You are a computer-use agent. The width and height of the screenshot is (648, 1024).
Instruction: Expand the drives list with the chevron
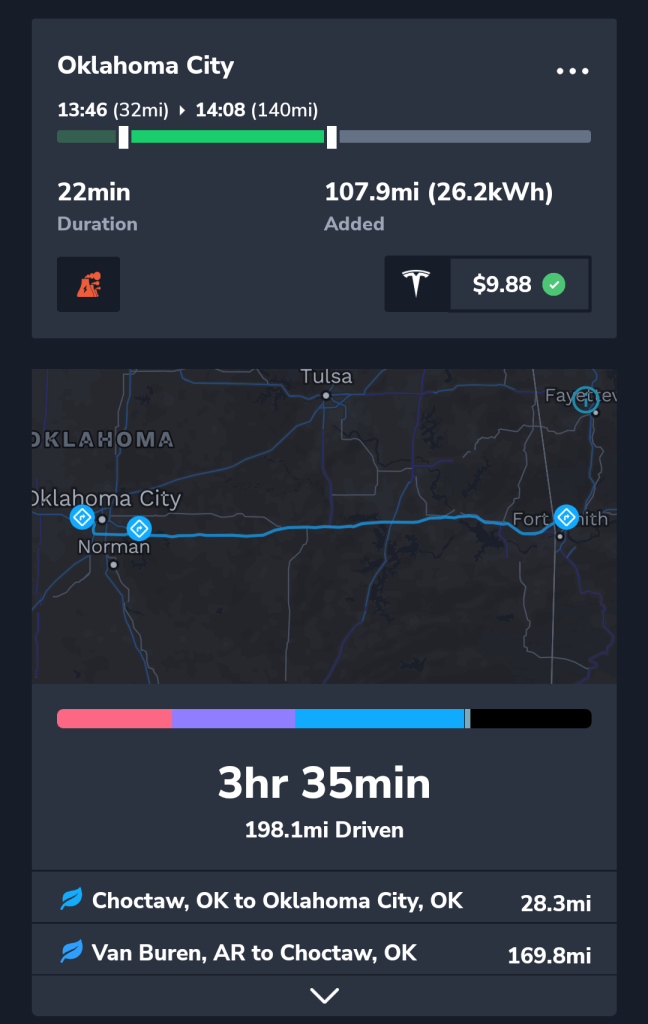[324, 995]
